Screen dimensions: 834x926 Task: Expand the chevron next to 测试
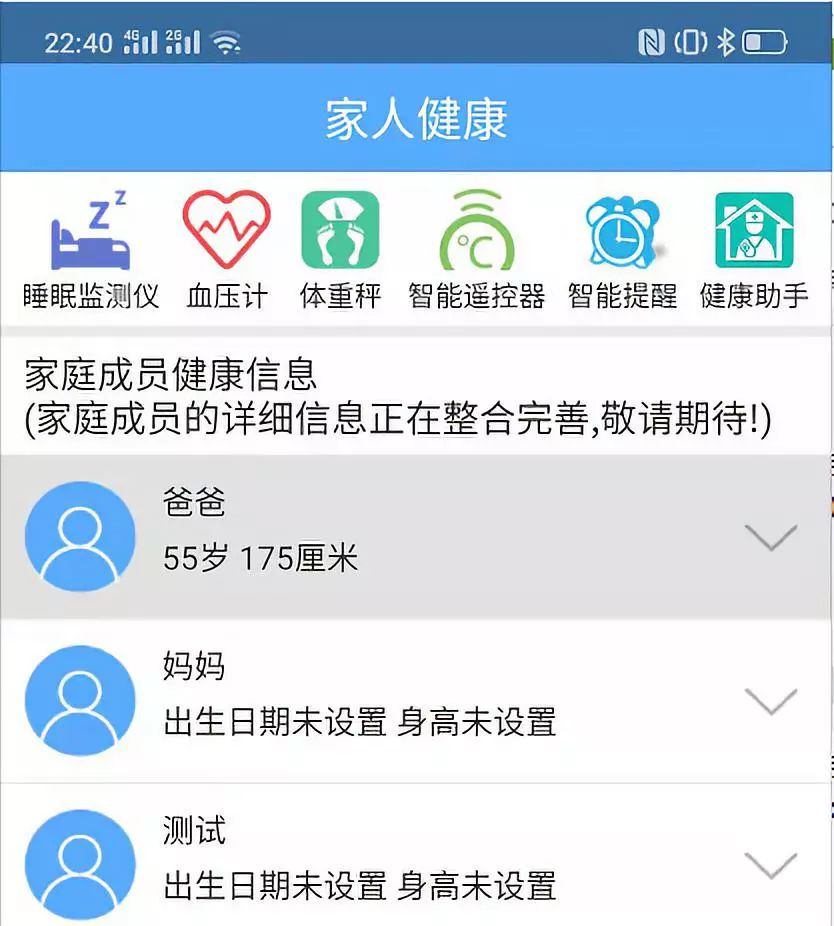(x=772, y=865)
